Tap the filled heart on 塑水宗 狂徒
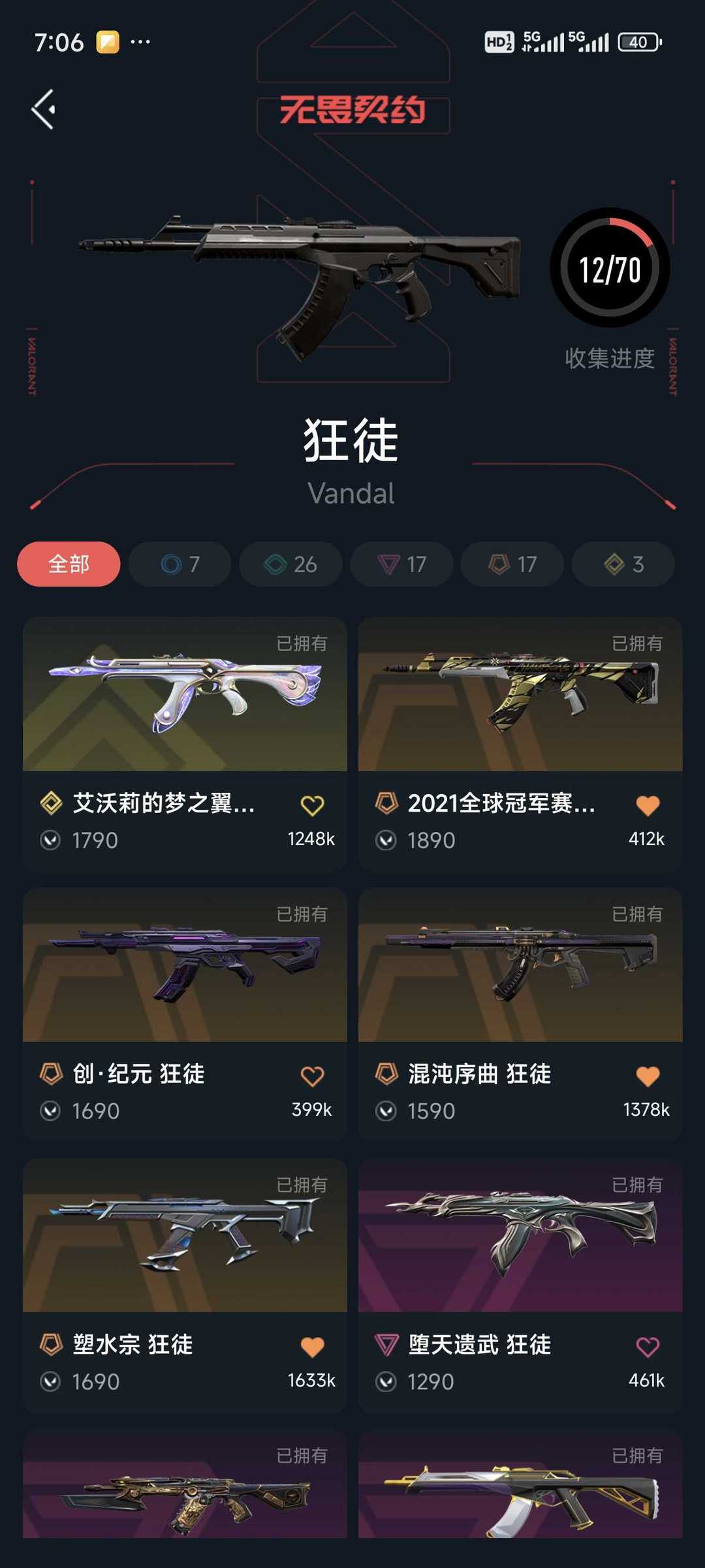The width and height of the screenshot is (705, 1568). [x=312, y=1347]
